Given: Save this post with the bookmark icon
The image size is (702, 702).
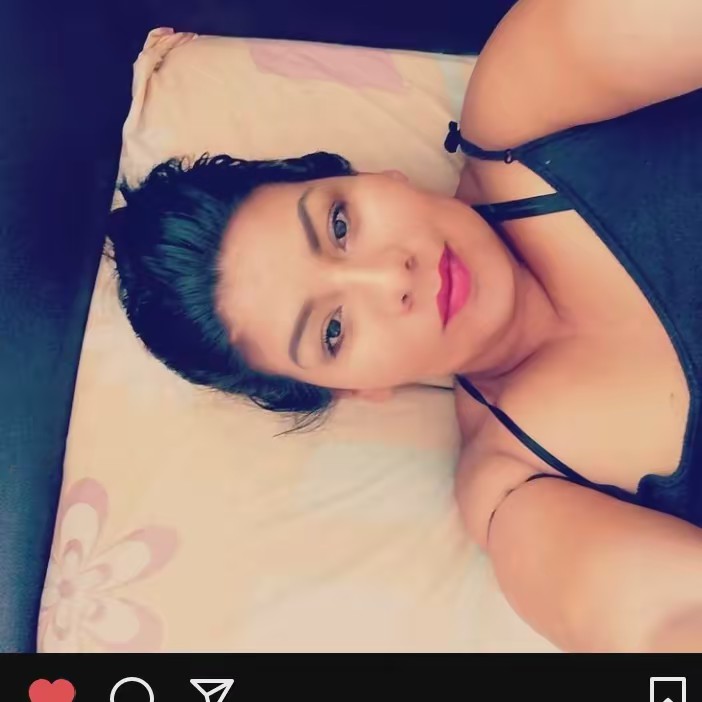Looking at the screenshot, I should pos(667,691).
